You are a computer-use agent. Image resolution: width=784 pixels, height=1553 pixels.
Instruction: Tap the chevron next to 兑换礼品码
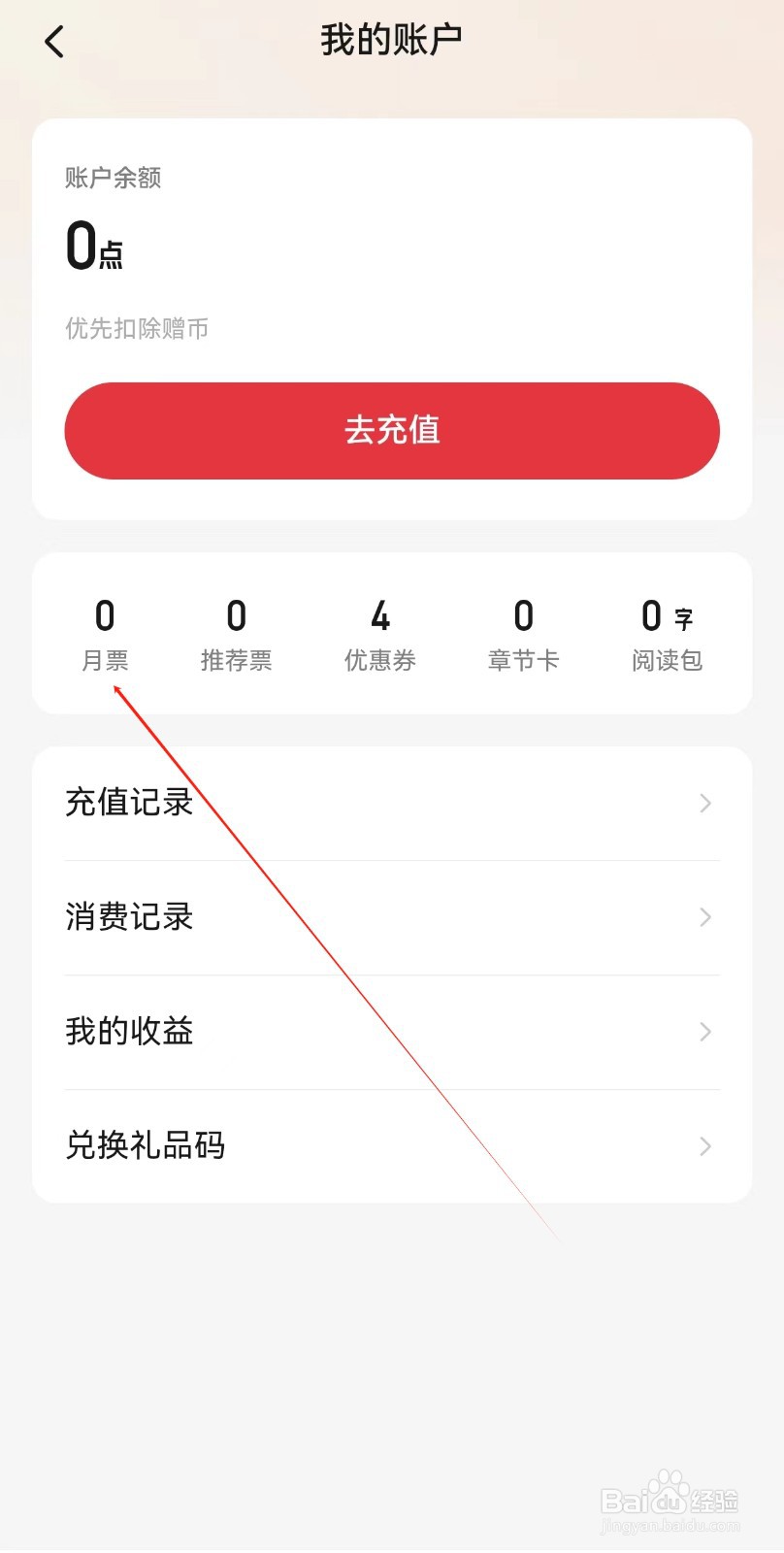click(705, 1146)
